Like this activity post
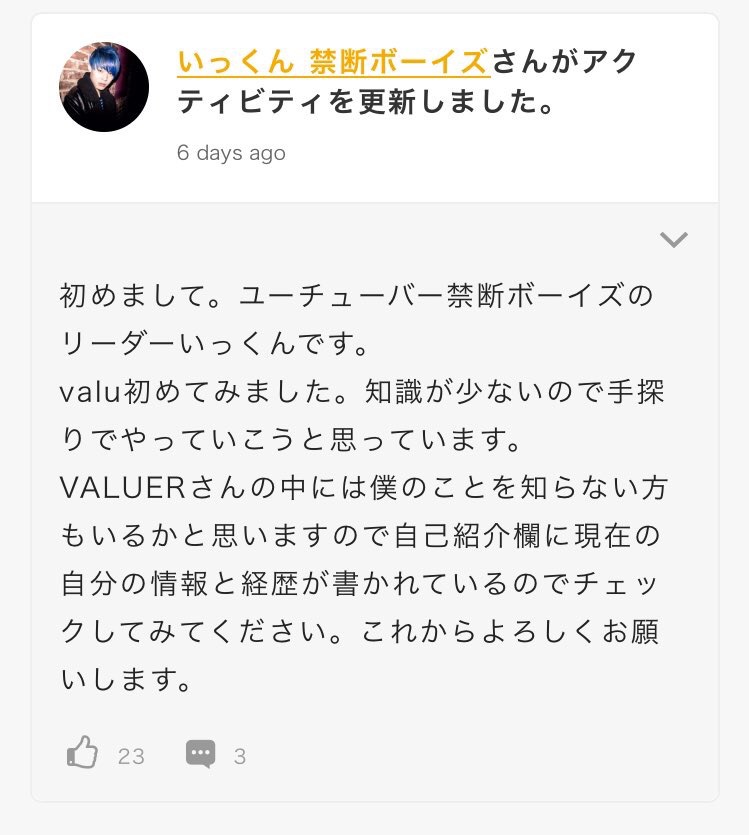Screen dimensions: 749x835 (82, 752)
